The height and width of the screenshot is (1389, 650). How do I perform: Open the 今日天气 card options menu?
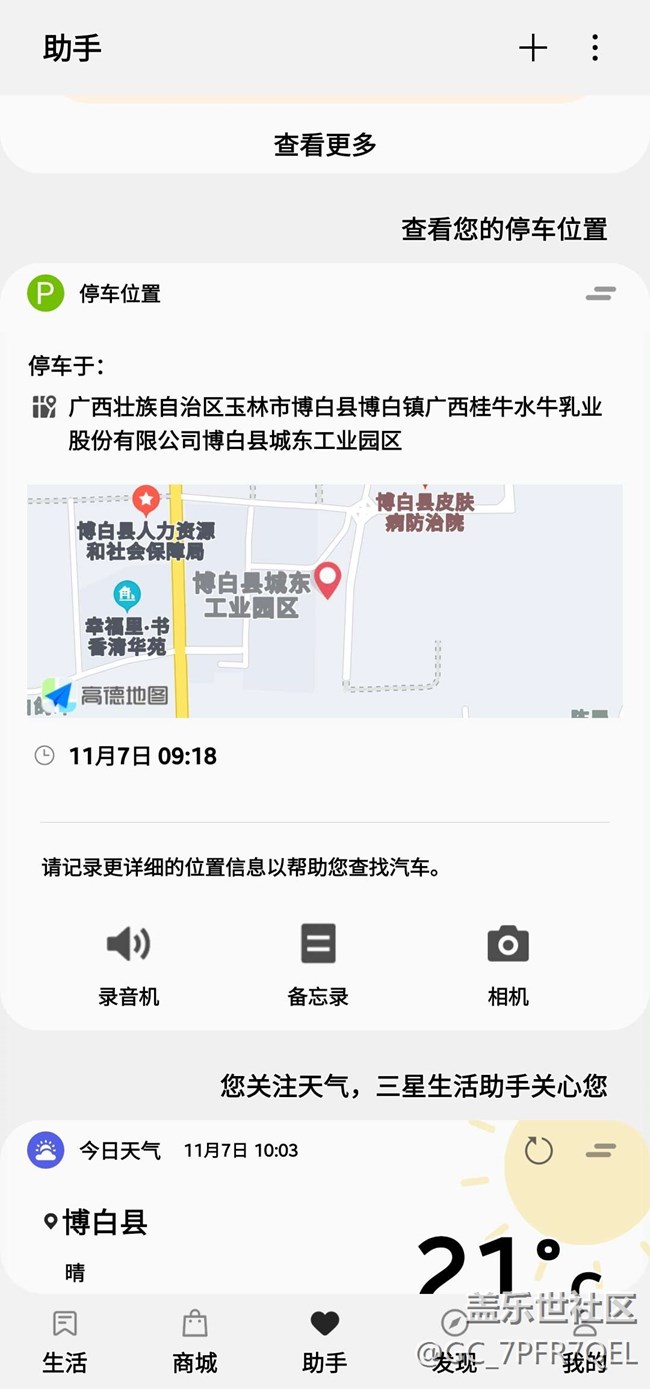point(600,1151)
